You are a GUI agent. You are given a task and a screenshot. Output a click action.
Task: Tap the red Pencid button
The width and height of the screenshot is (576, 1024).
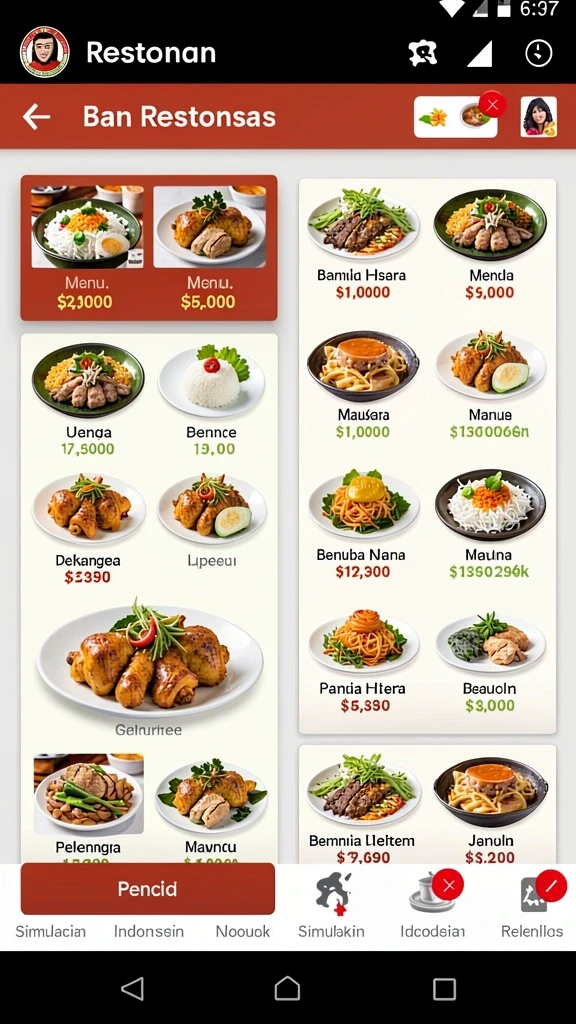pyautogui.click(x=148, y=889)
